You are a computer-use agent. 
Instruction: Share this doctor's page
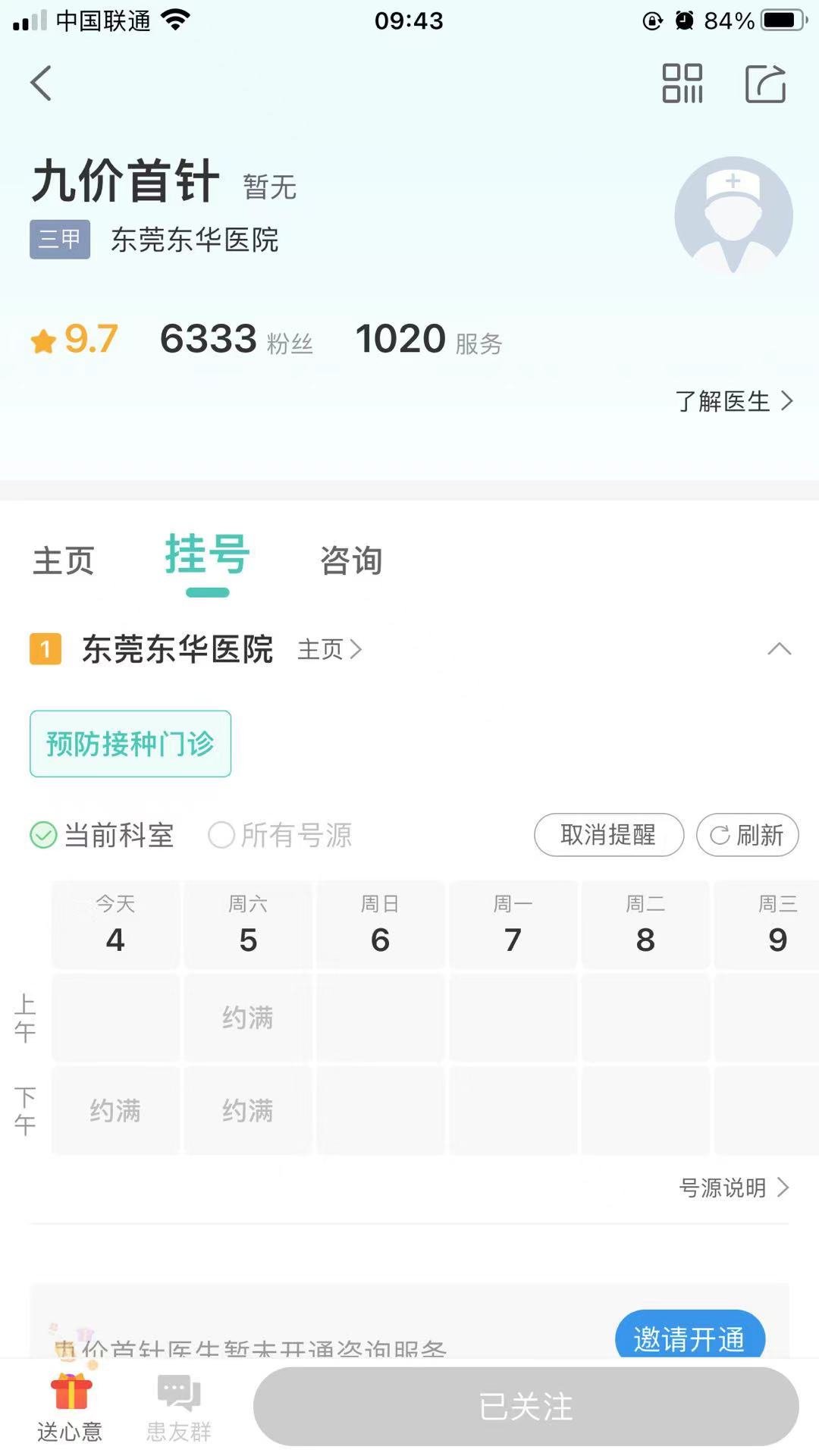point(765,83)
